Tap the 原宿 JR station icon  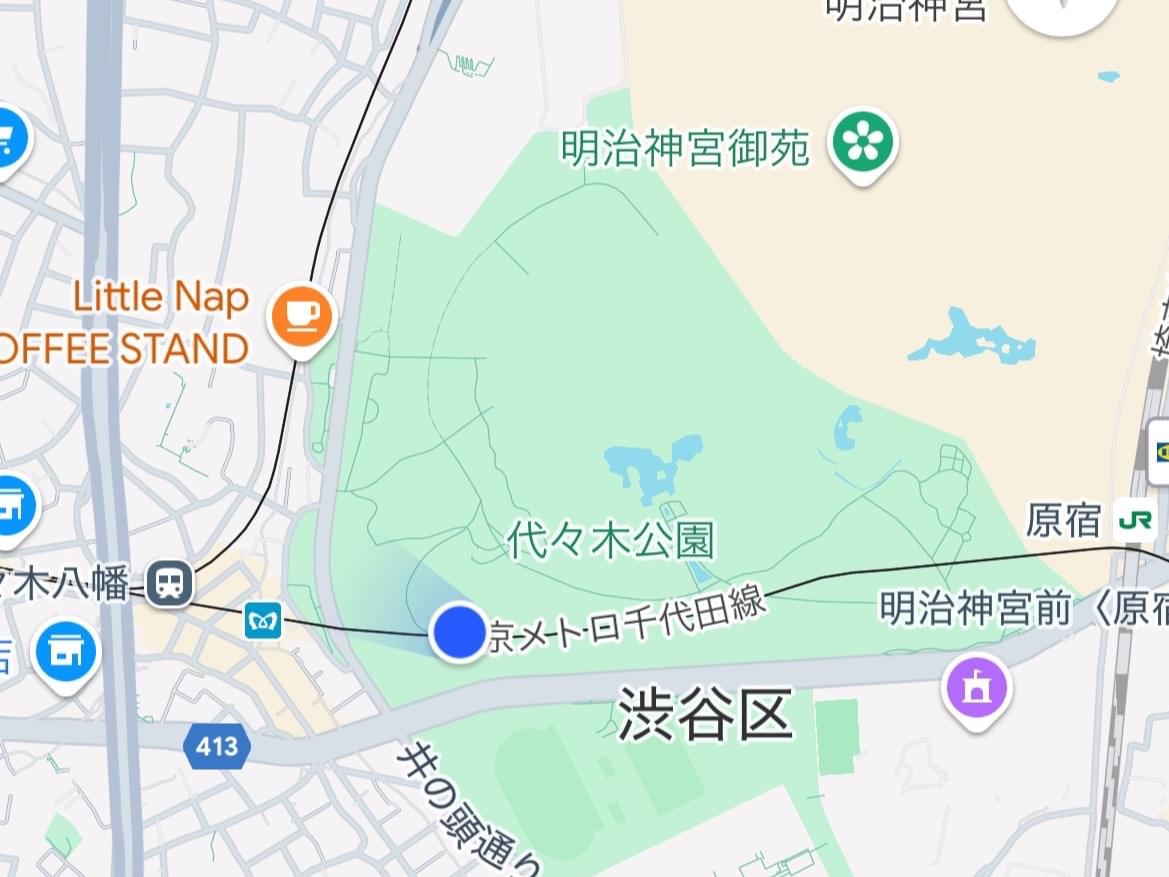coord(1135,521)
